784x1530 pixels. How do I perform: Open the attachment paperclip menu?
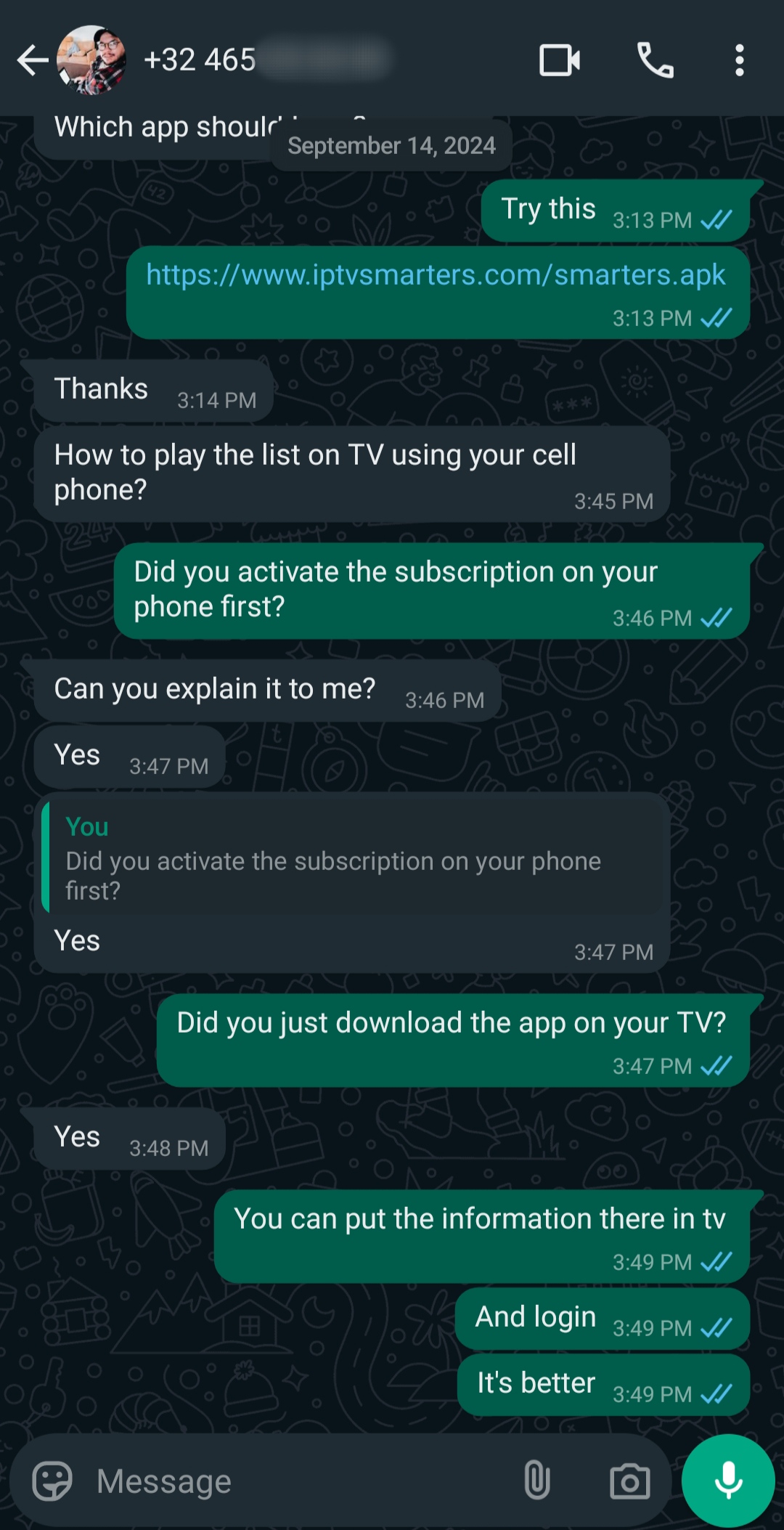click(x=537, y=1481)
